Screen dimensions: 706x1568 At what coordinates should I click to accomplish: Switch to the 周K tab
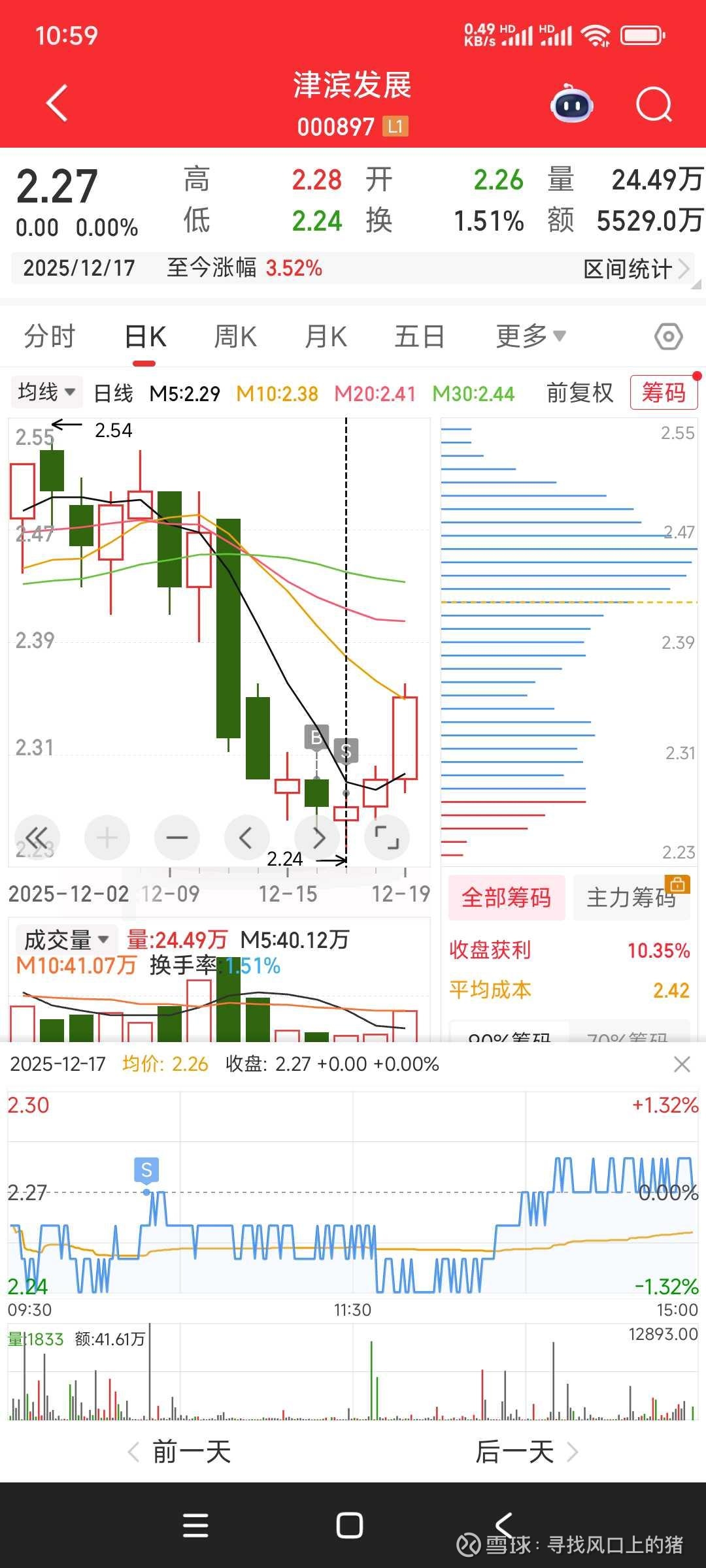coord(235,336)
